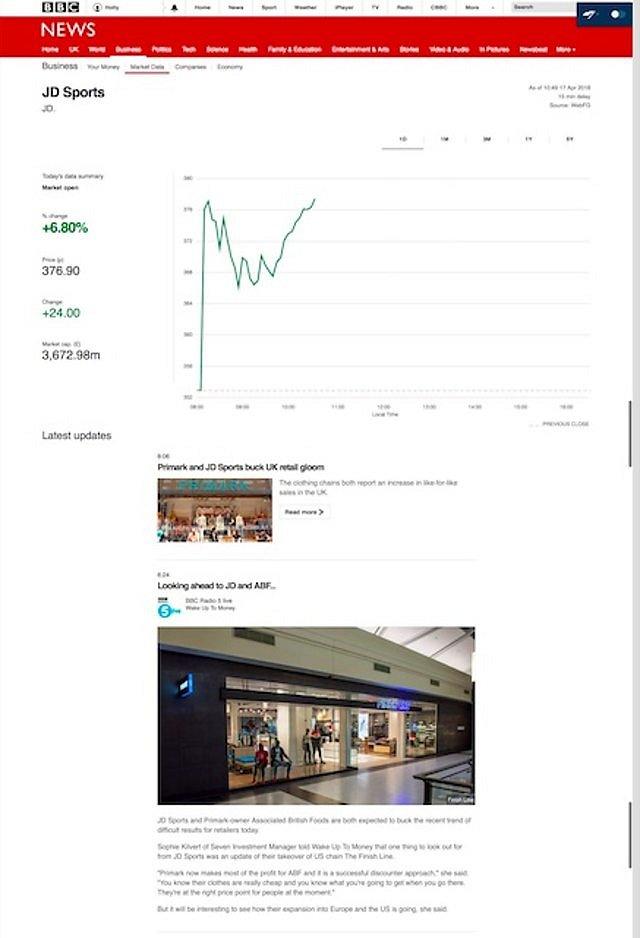Open the Video & Audio section
This screenshot has height=938, width=640.
(x=449, y=49)
